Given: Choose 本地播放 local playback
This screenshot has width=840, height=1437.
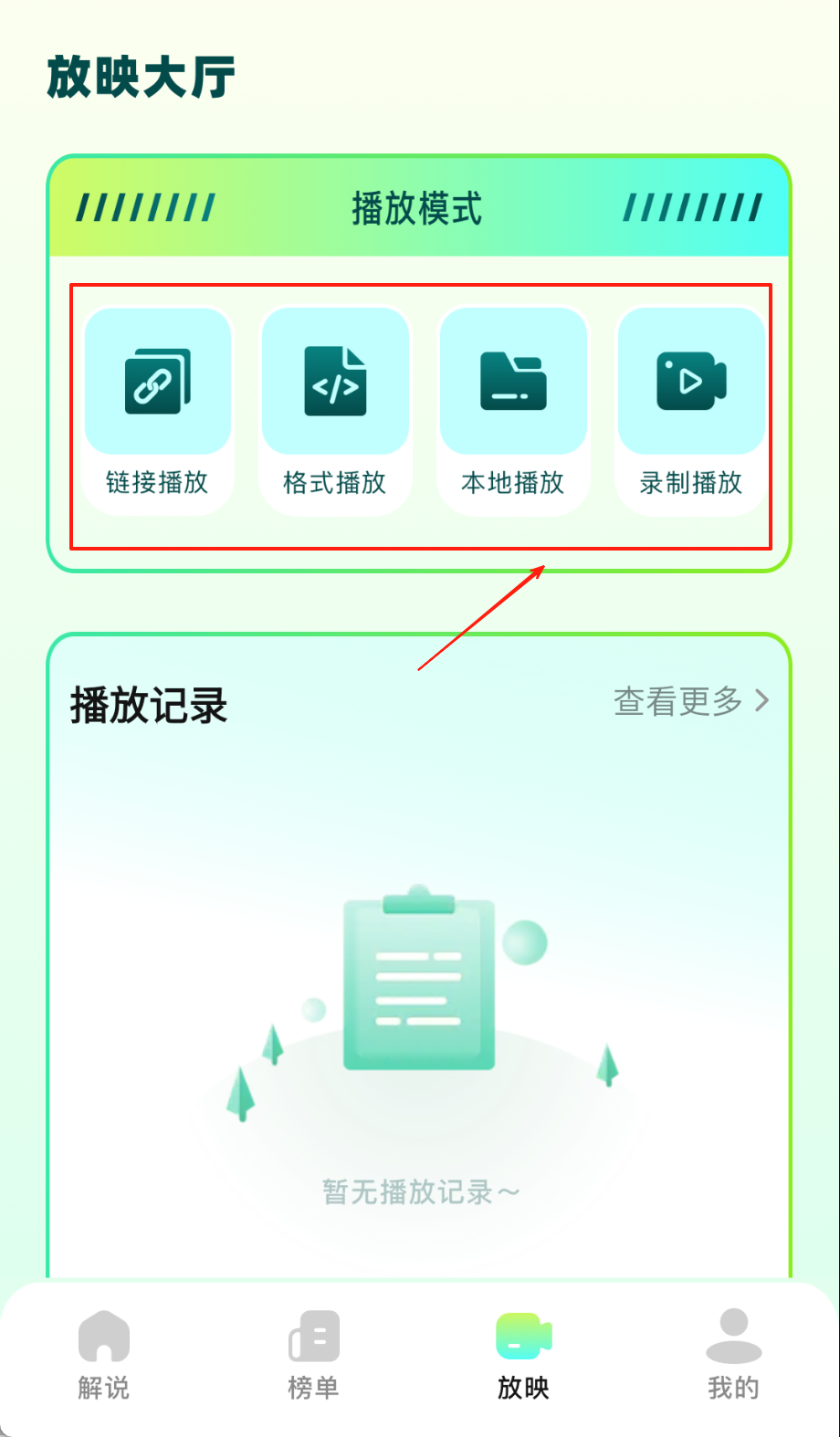Looking at the screenshot, I should pos(513,411).
